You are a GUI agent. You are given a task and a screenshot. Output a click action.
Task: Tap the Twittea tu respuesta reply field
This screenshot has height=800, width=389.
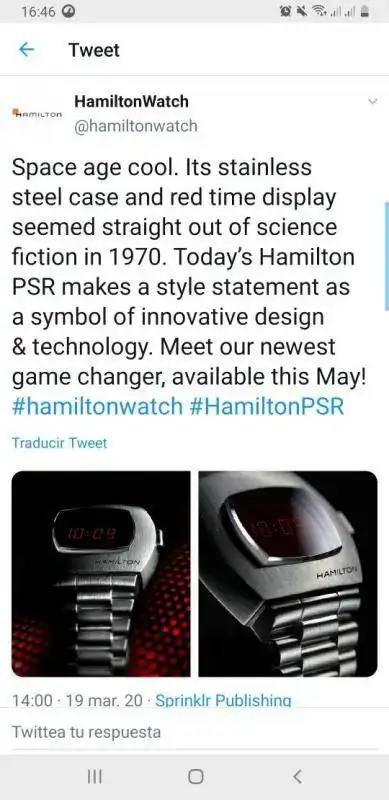194,732
